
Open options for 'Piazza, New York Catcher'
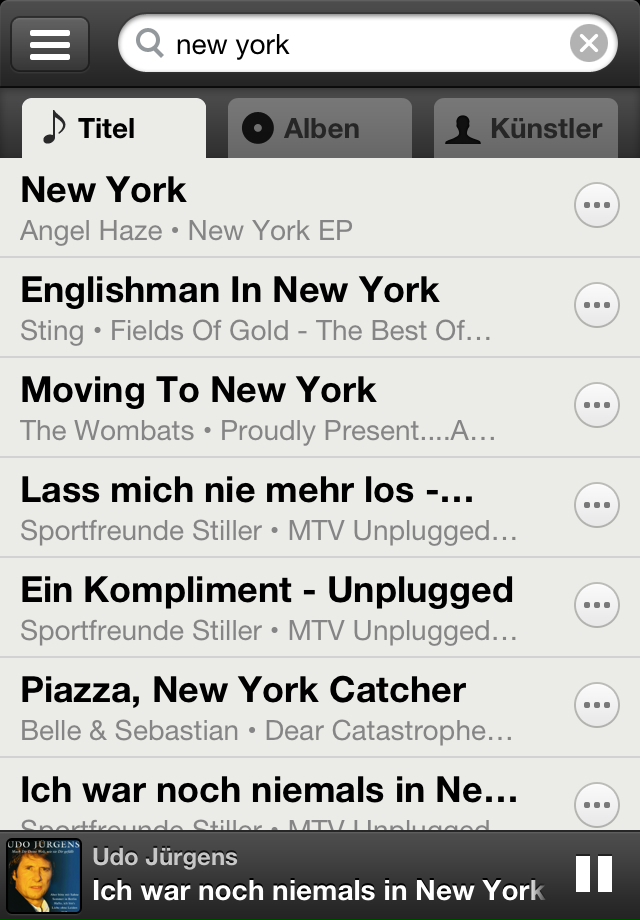pos(596,706)
